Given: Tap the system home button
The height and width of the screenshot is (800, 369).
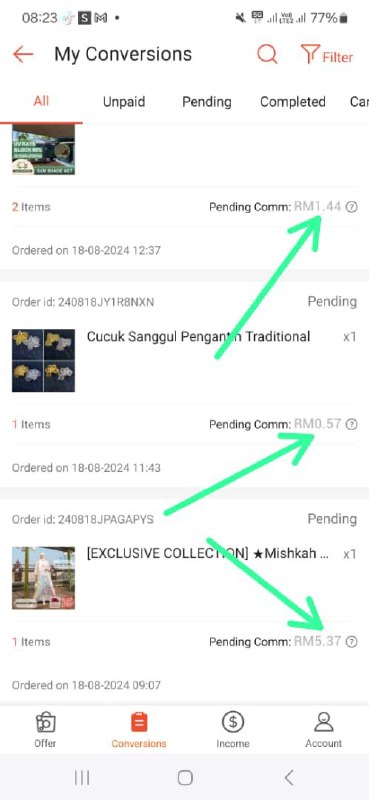Looking at the screenshot, I should 185,778.
